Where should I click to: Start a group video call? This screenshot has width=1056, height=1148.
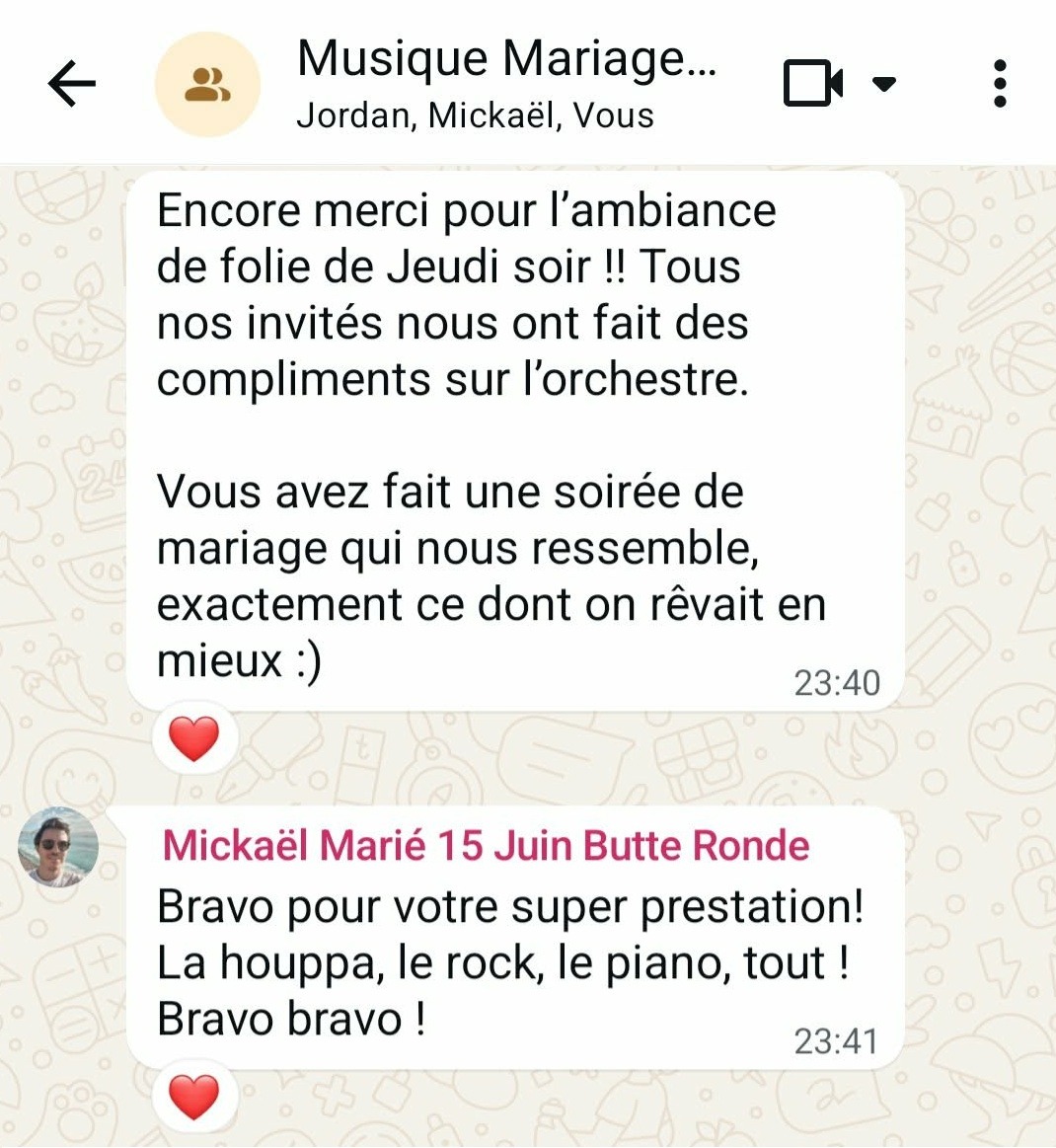point(812,83)
